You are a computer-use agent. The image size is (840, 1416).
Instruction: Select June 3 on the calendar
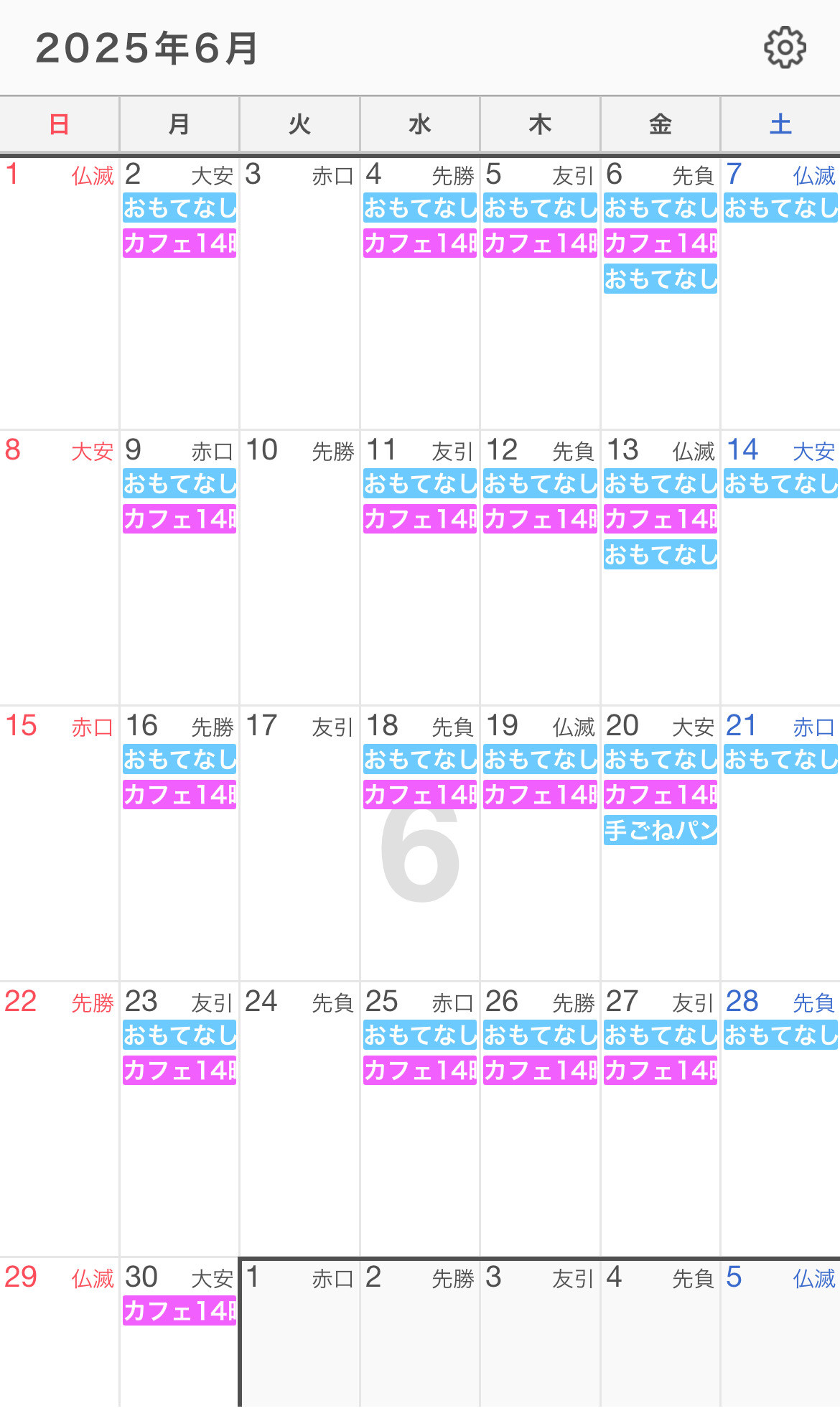(299, 292)
